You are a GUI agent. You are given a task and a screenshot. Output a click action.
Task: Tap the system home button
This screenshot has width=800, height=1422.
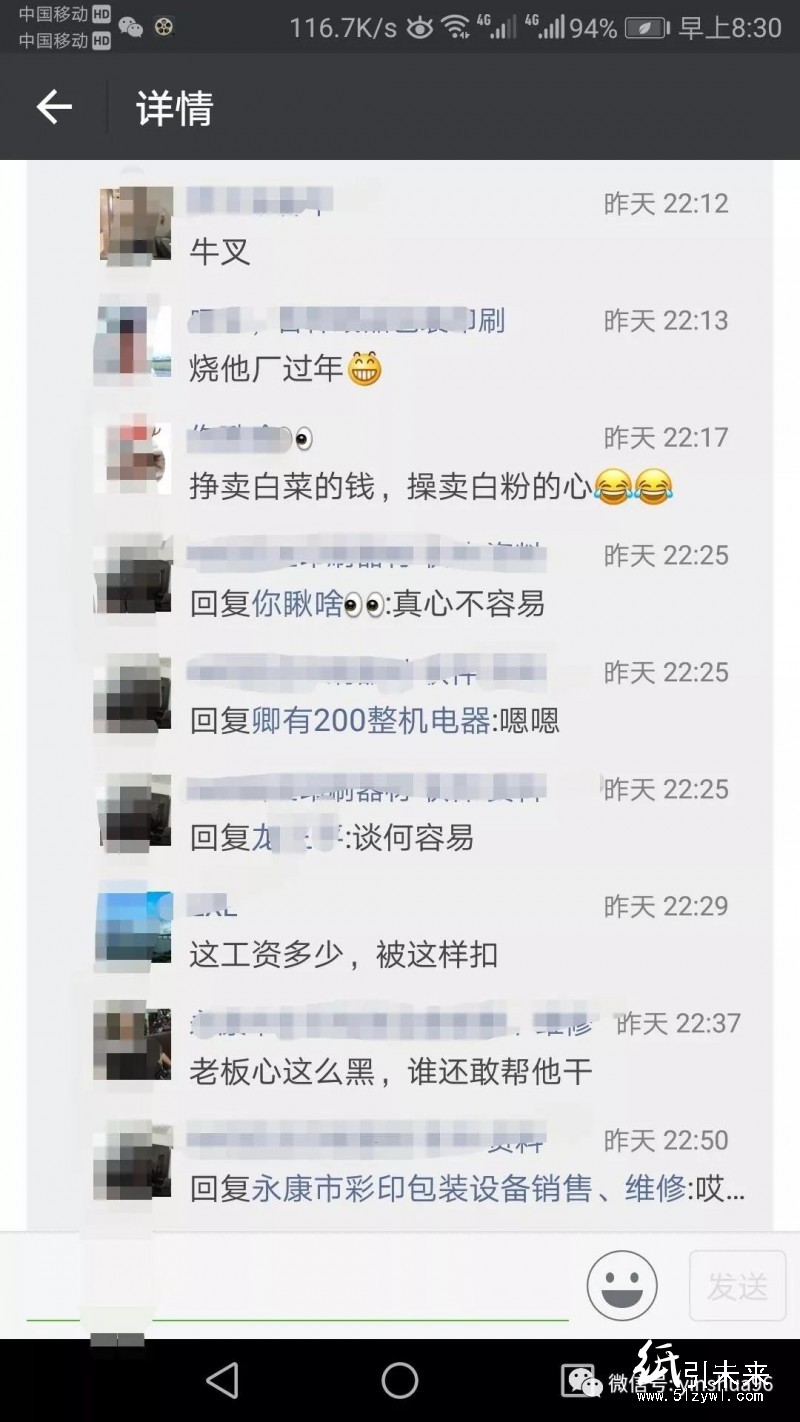[399, 1381]
